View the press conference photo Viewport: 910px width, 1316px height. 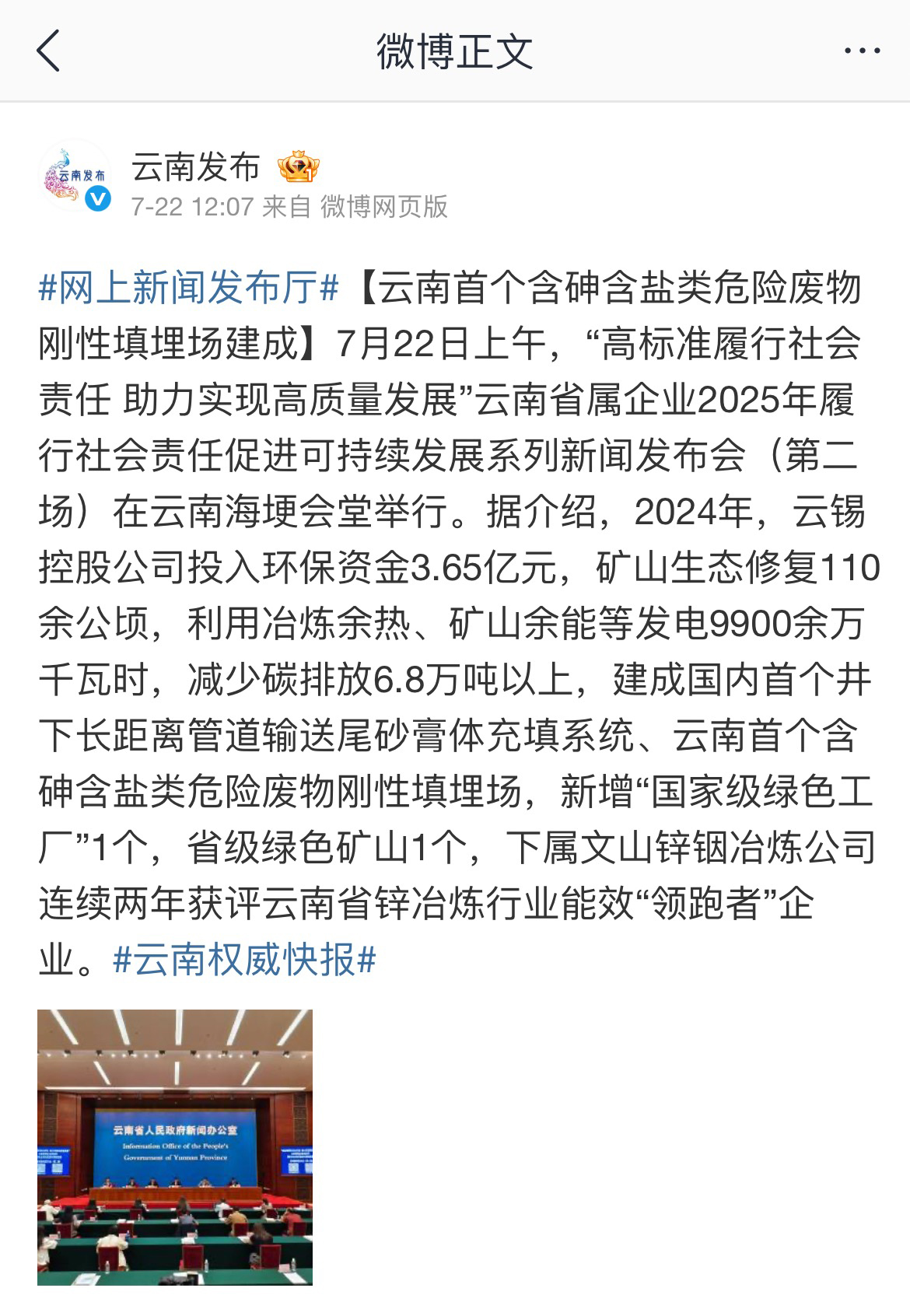click(175, 1146)
